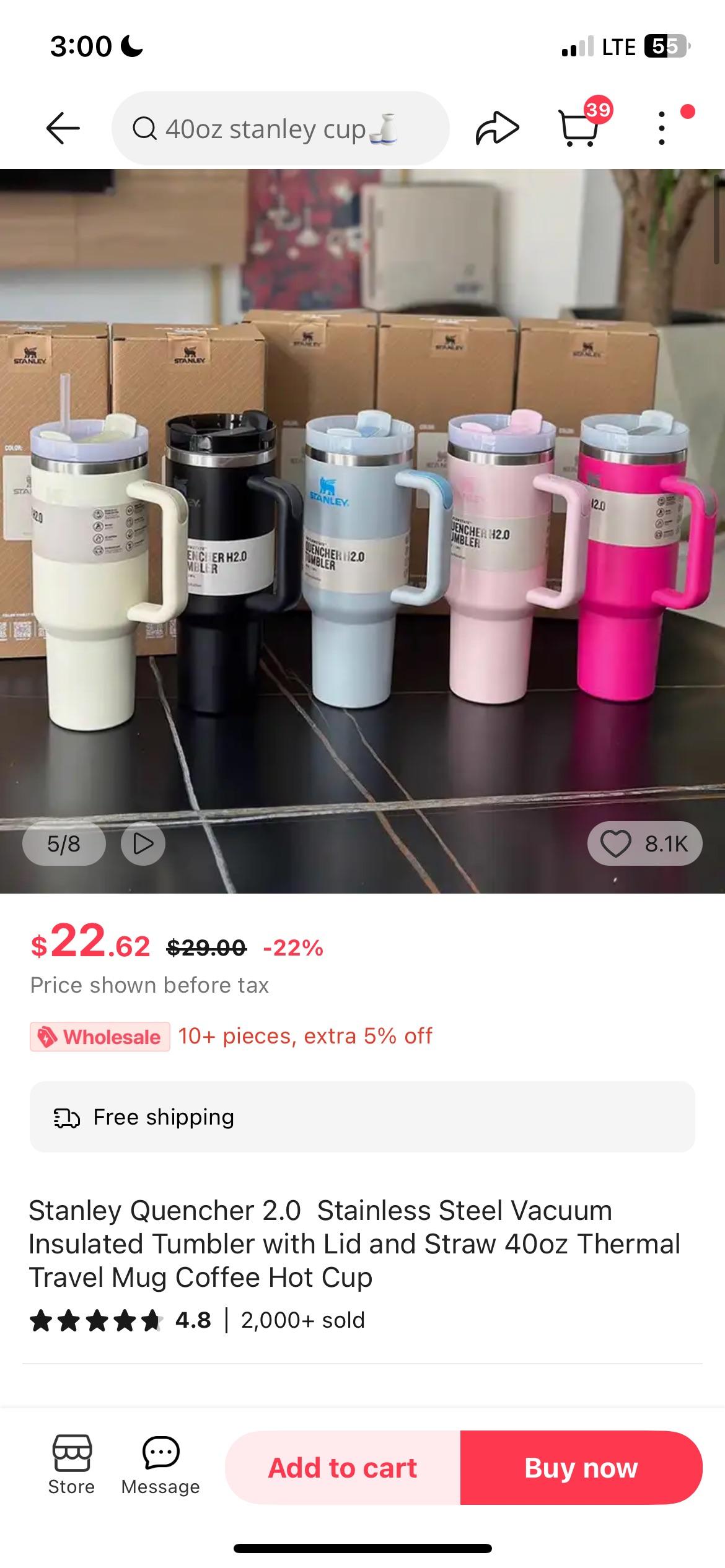
Task: Select the search bar showing 40oz stanley cup
Action: 279,127
